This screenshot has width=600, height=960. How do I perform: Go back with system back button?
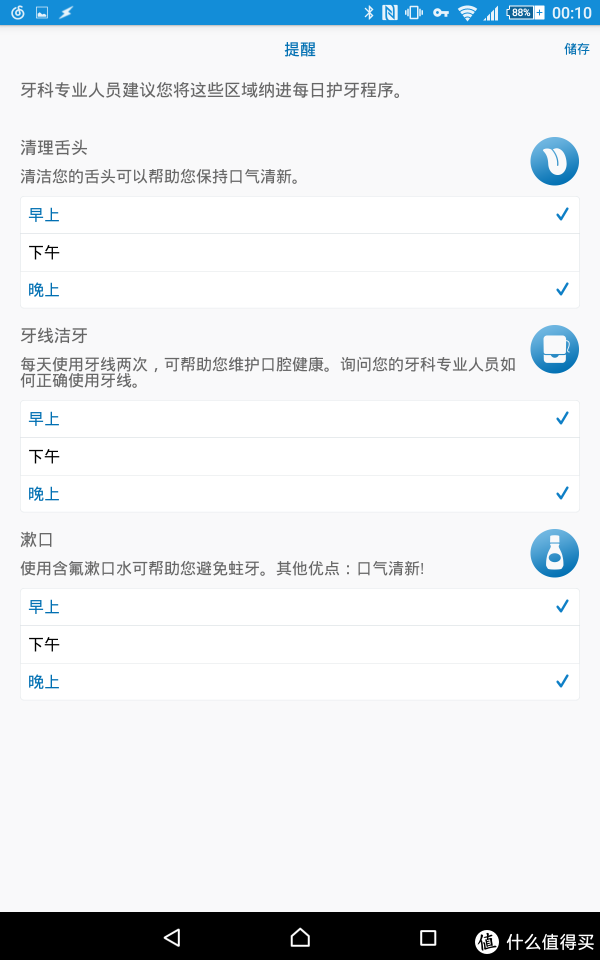click(x=172, y=937)
